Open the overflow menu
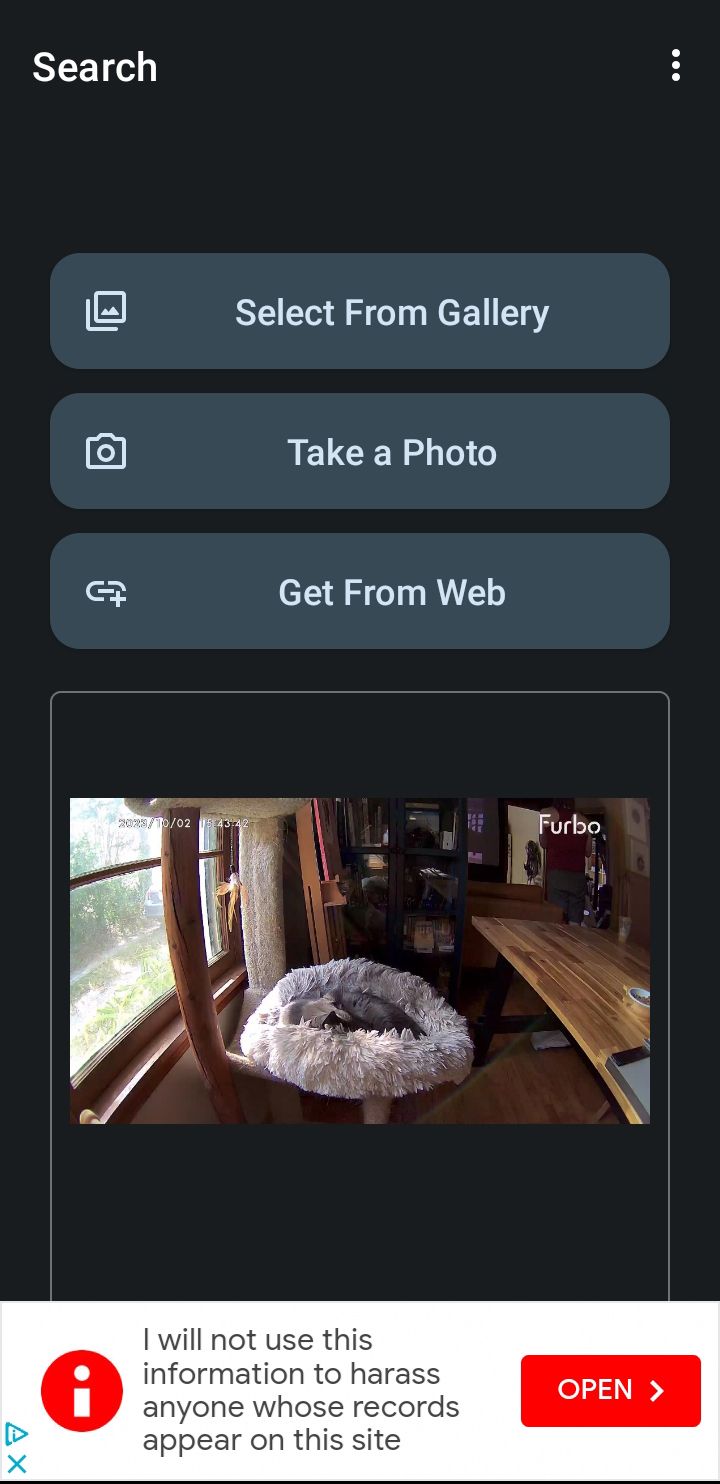This screenshot has height=1484, width=720. tap(676, 66)
